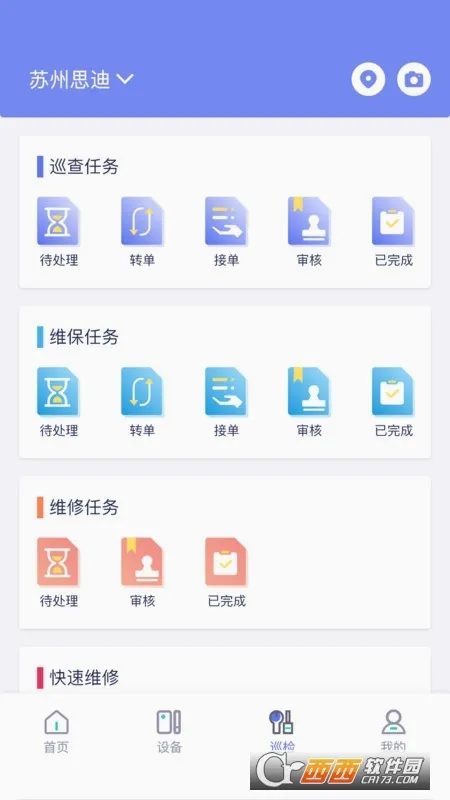Switch to the 我的 tab
This screenshot has width=450, height=800.
(x=393, y=732)
